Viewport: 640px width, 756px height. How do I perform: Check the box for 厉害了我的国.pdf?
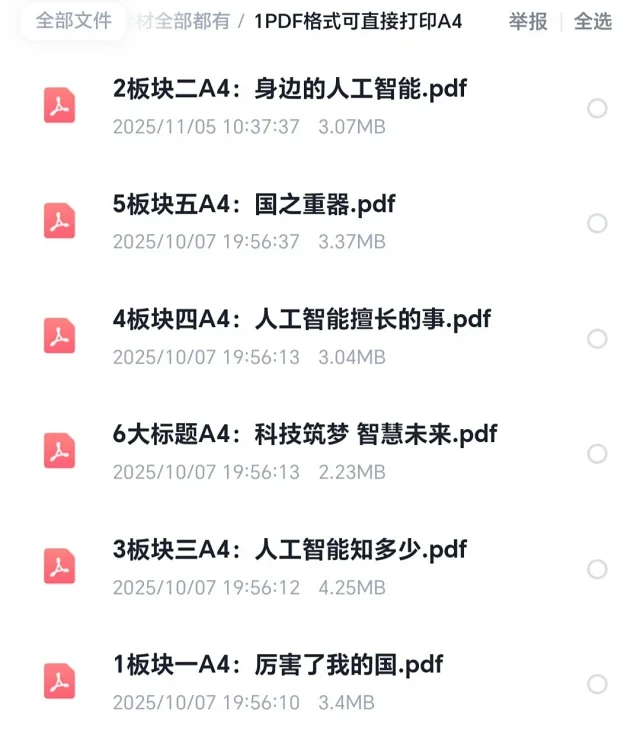597,684
